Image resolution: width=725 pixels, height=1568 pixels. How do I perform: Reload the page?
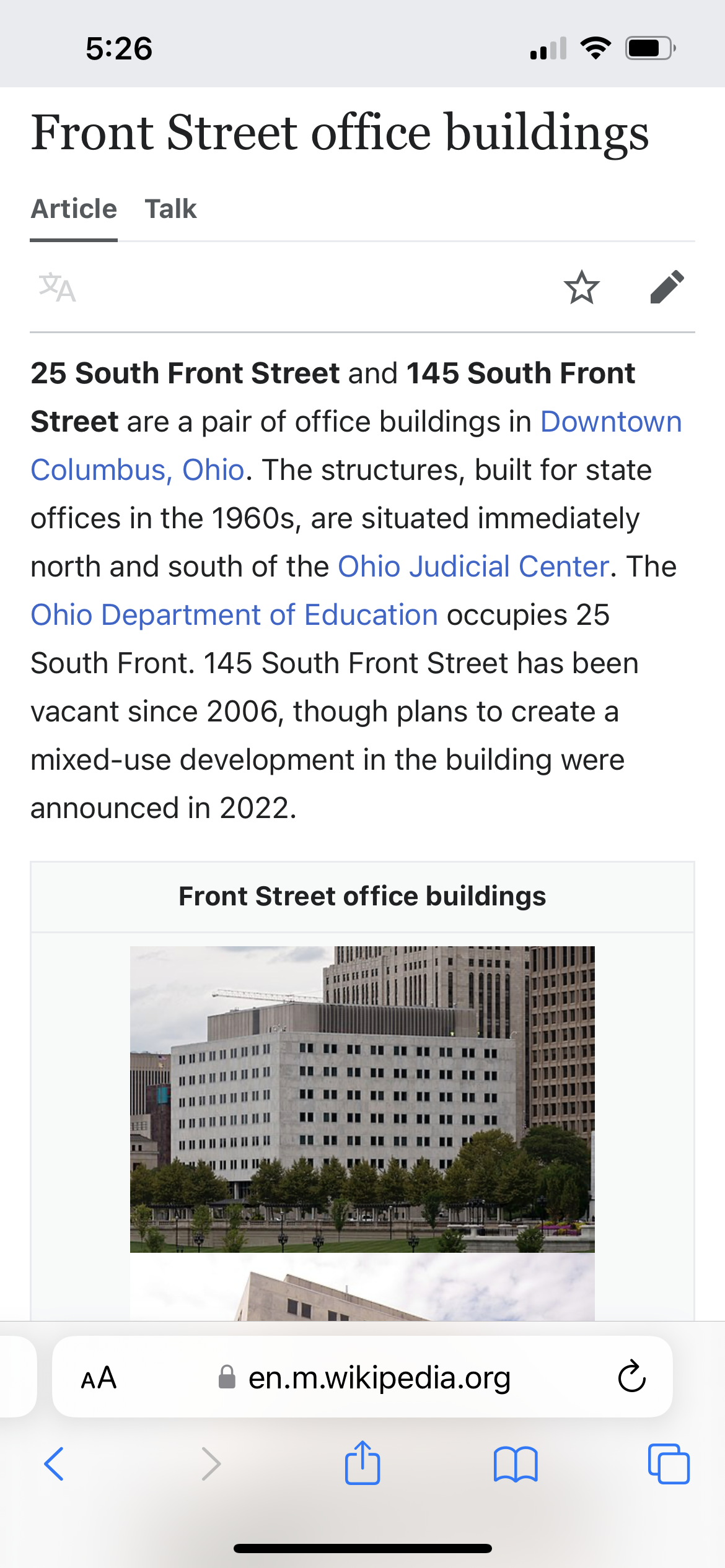(632, 1377)
